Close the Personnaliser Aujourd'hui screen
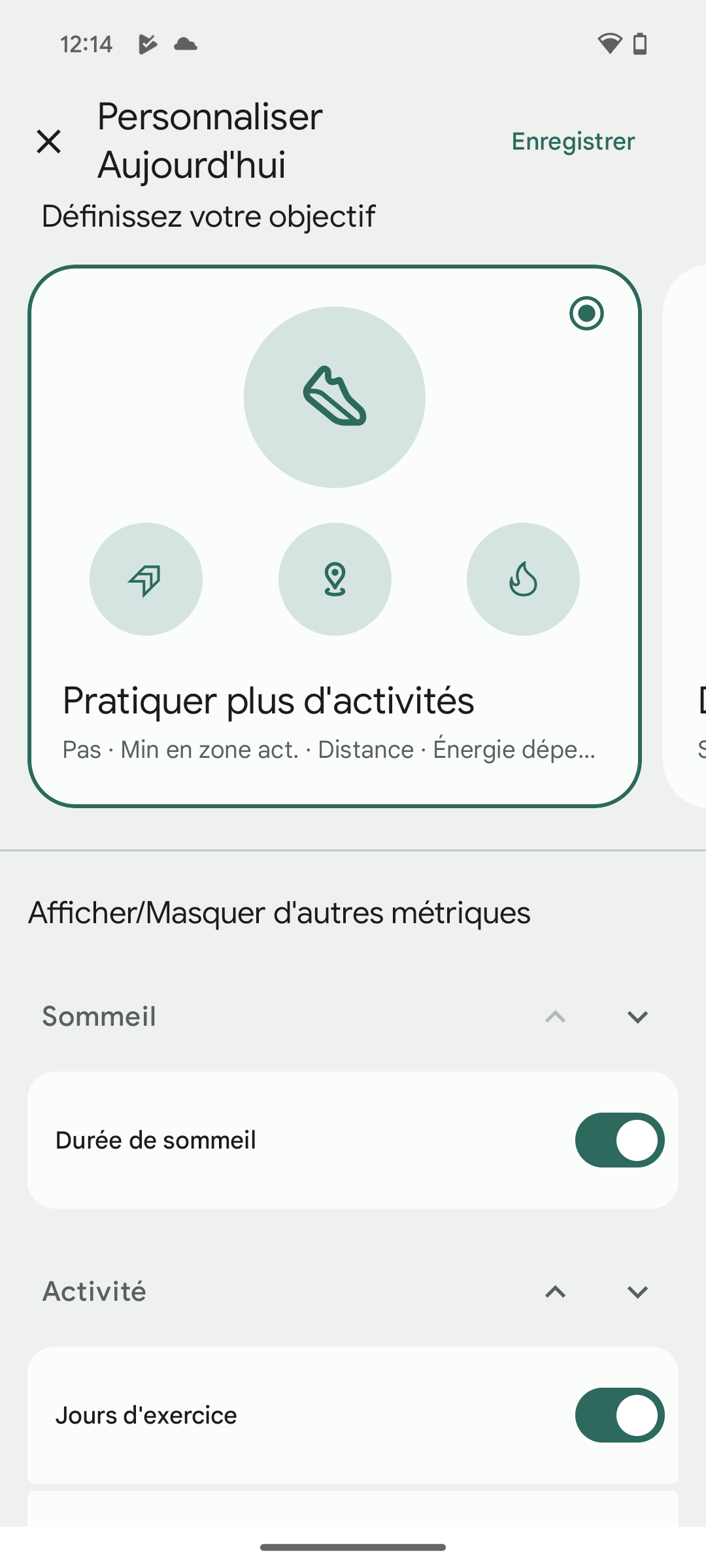Image resolution: width=706 pixels, height=1568 pixels. click(x=49, y=141)
